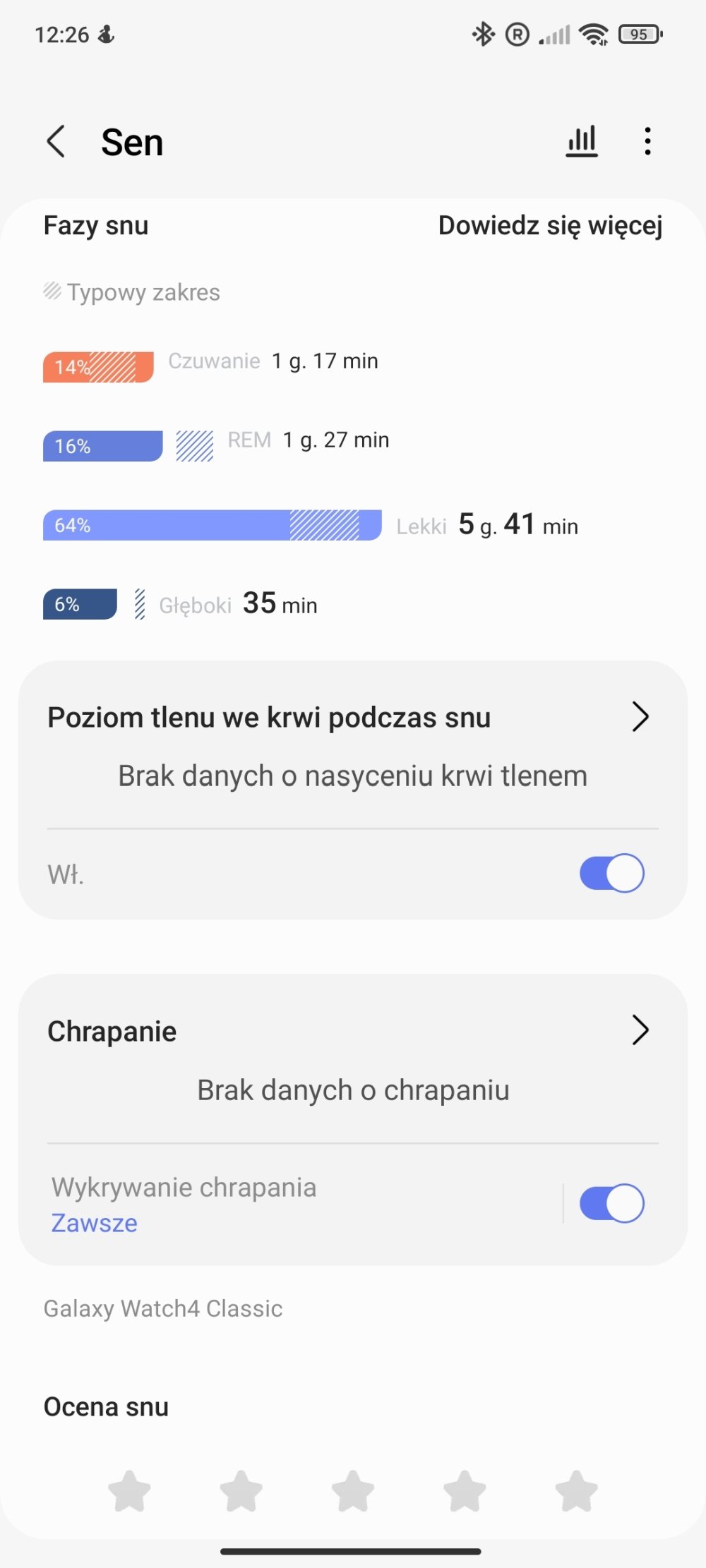The height and width of the screenshot is (1568, 706).
Task: Rate sleep with five stars
Action: (x=577, y=1490)
